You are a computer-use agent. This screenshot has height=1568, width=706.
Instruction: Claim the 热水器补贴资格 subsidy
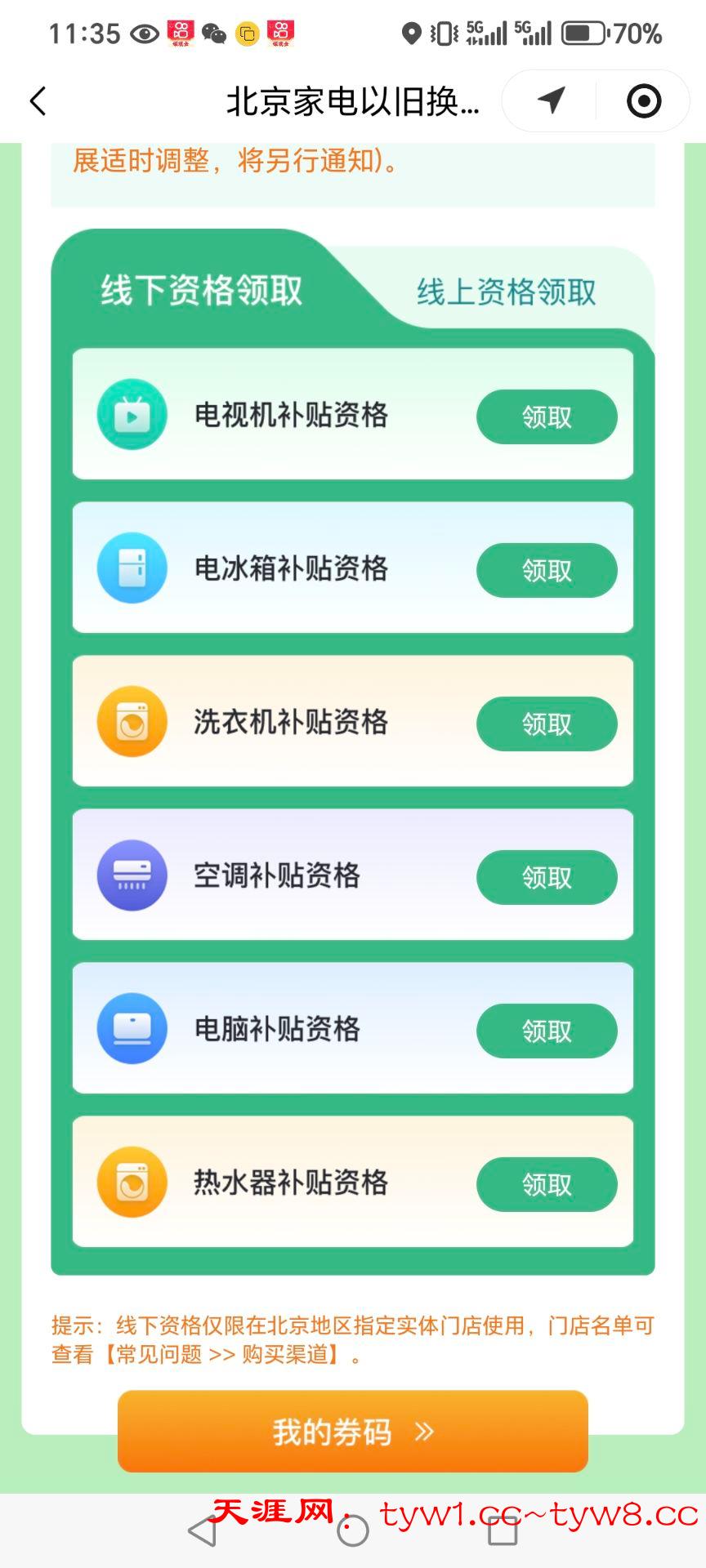tap(547, 1185)
